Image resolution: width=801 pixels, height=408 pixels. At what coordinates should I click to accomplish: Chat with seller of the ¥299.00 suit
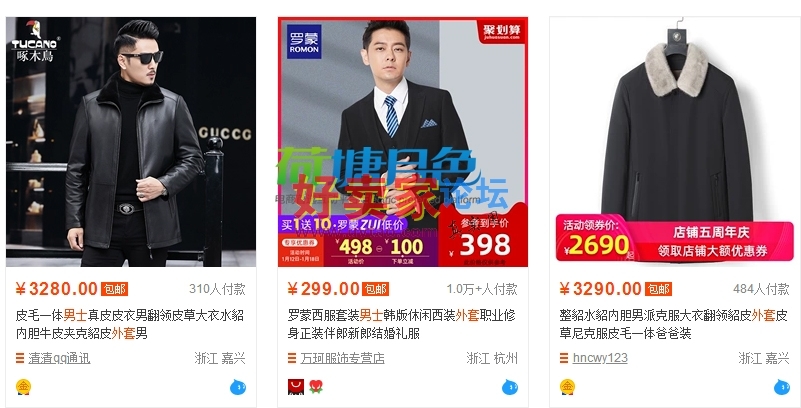pos(511,387)
